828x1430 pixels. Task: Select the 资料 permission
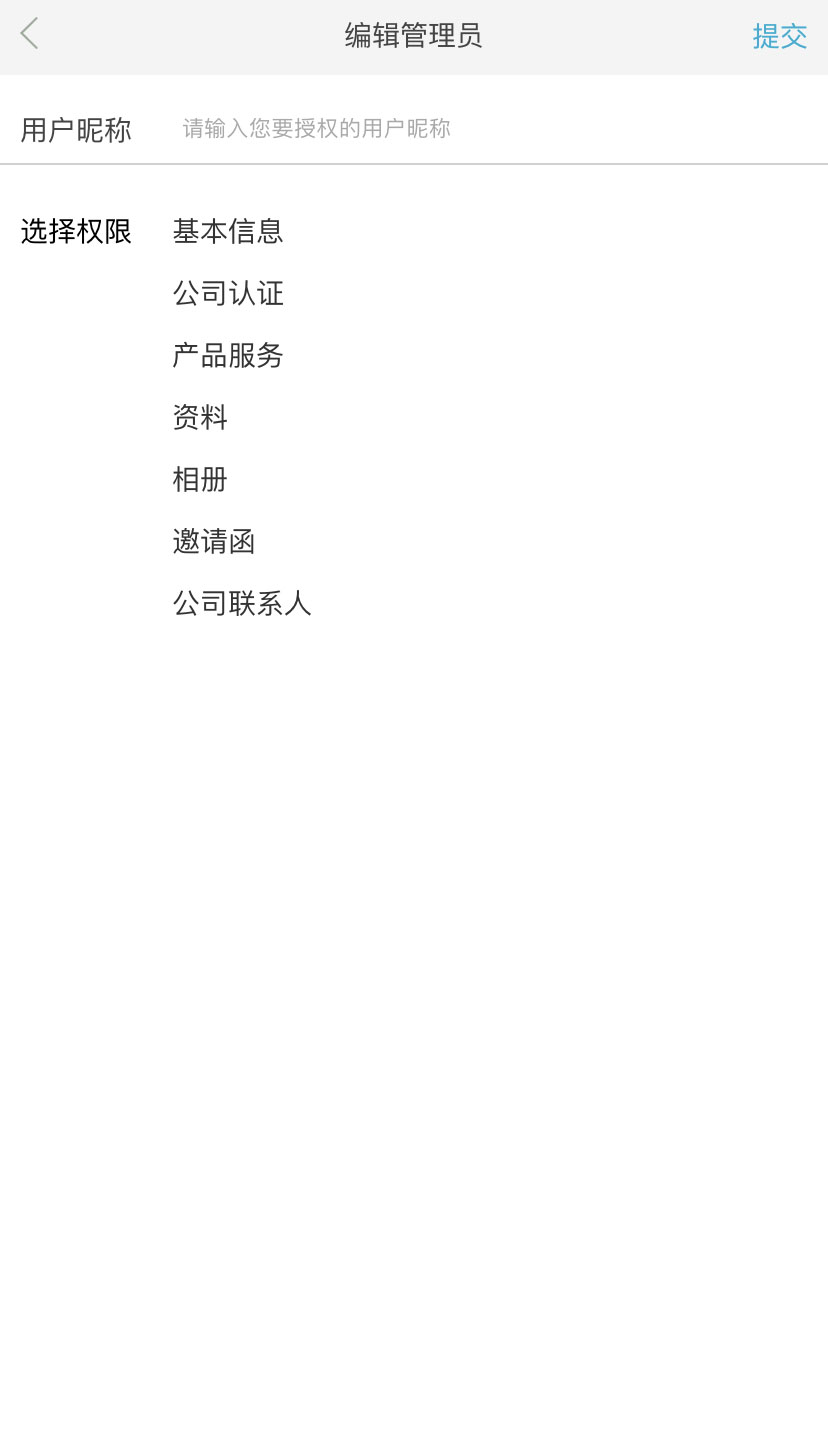[x=200, y=417]
